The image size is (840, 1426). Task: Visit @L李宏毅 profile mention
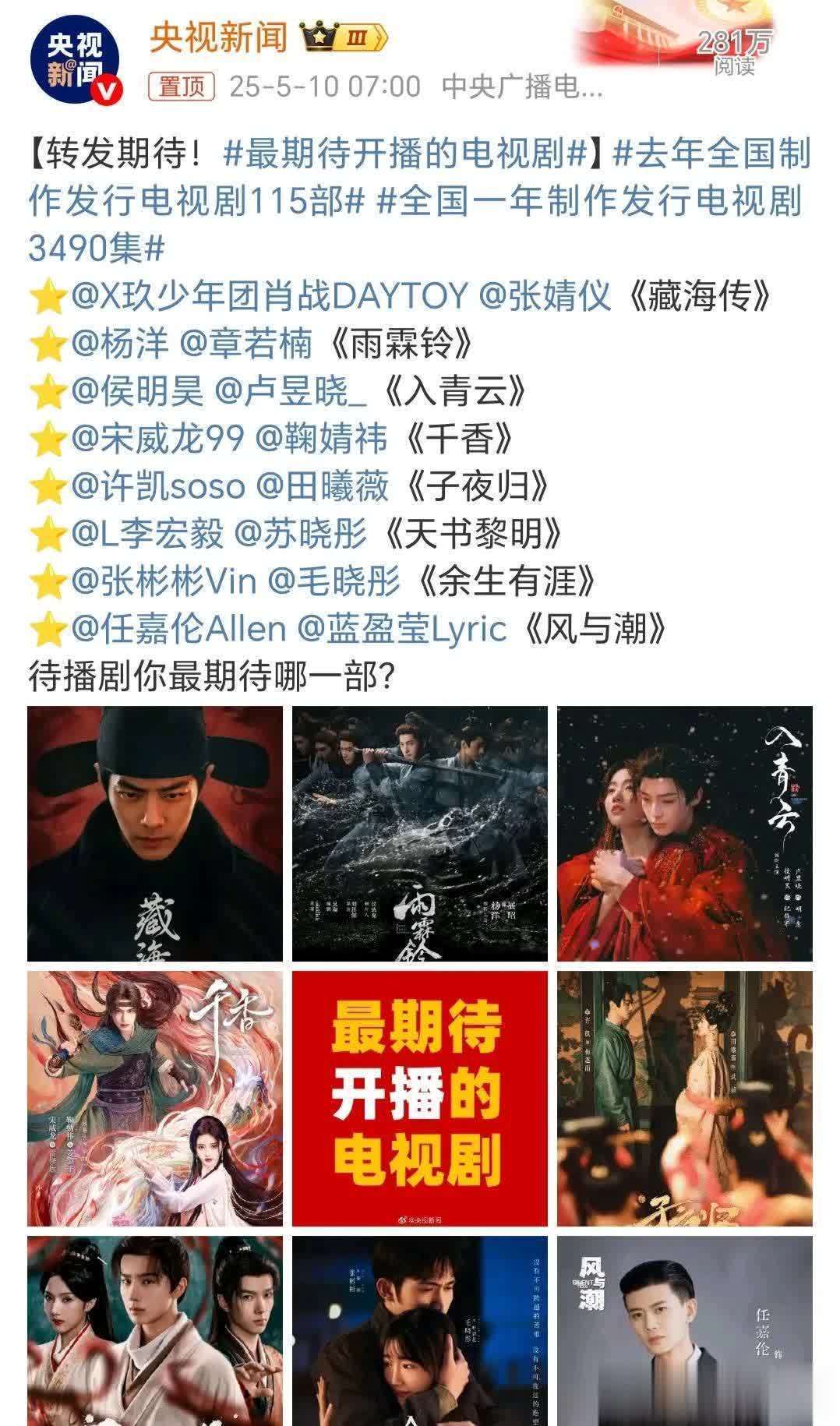coord(147,535)
